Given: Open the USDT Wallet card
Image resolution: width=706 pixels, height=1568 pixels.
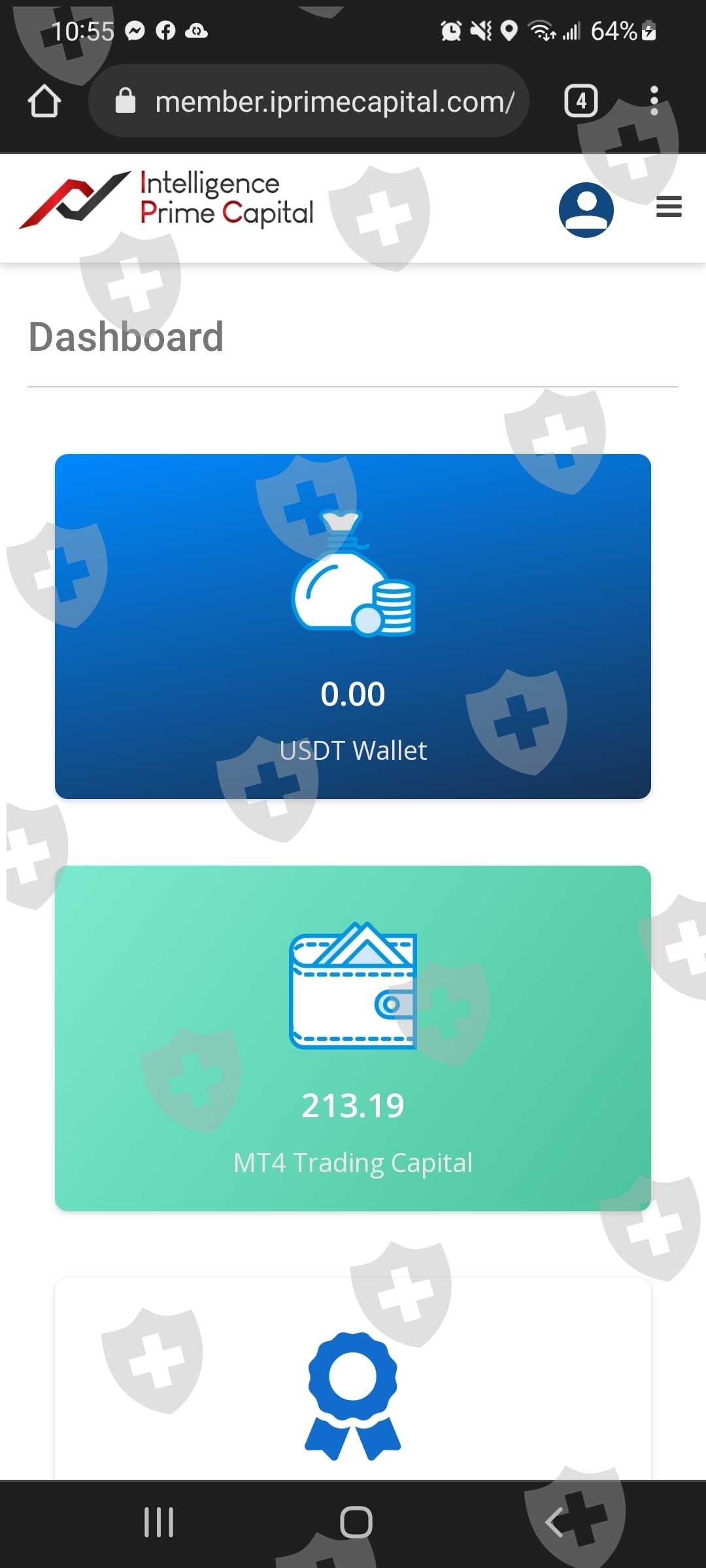Looking at the screenshot, I should (x=353, y=627).
